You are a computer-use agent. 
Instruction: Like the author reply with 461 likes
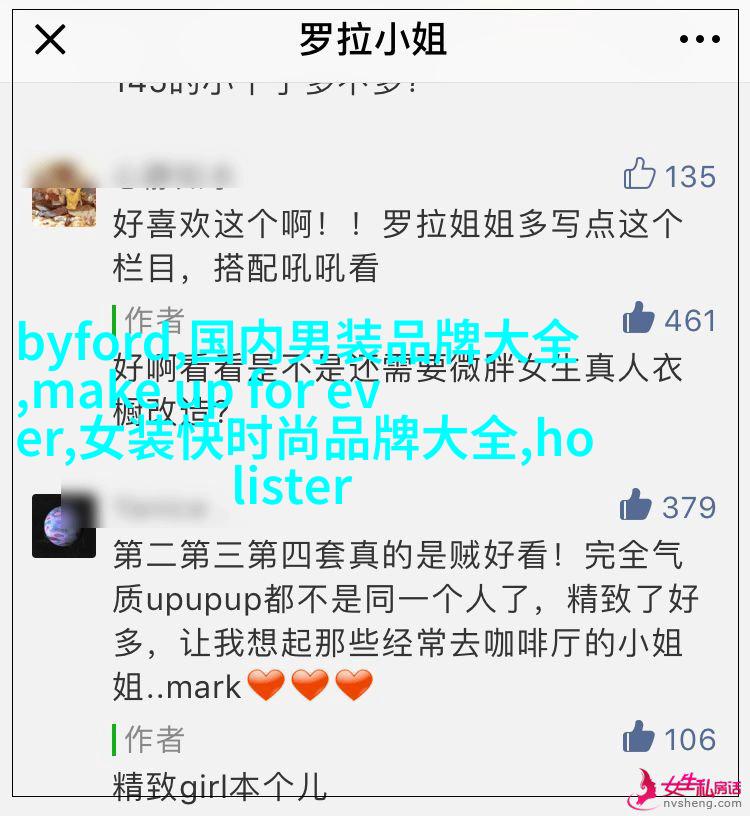[639, 319]
